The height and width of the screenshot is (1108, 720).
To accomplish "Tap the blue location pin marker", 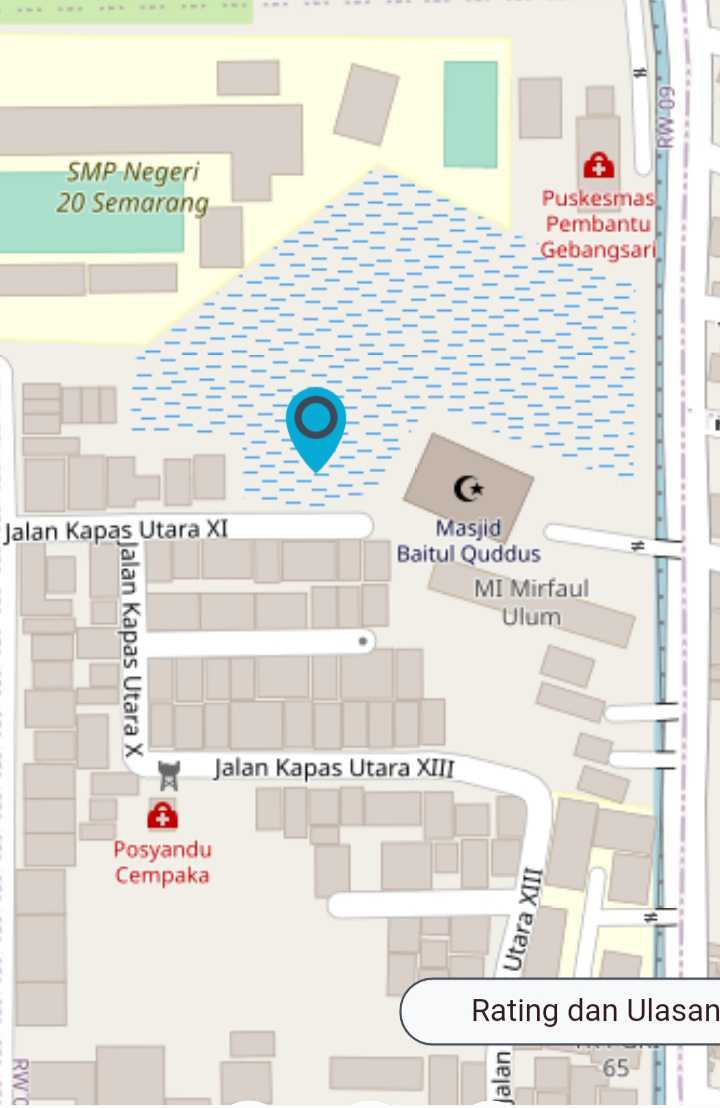I will (316, 425).
